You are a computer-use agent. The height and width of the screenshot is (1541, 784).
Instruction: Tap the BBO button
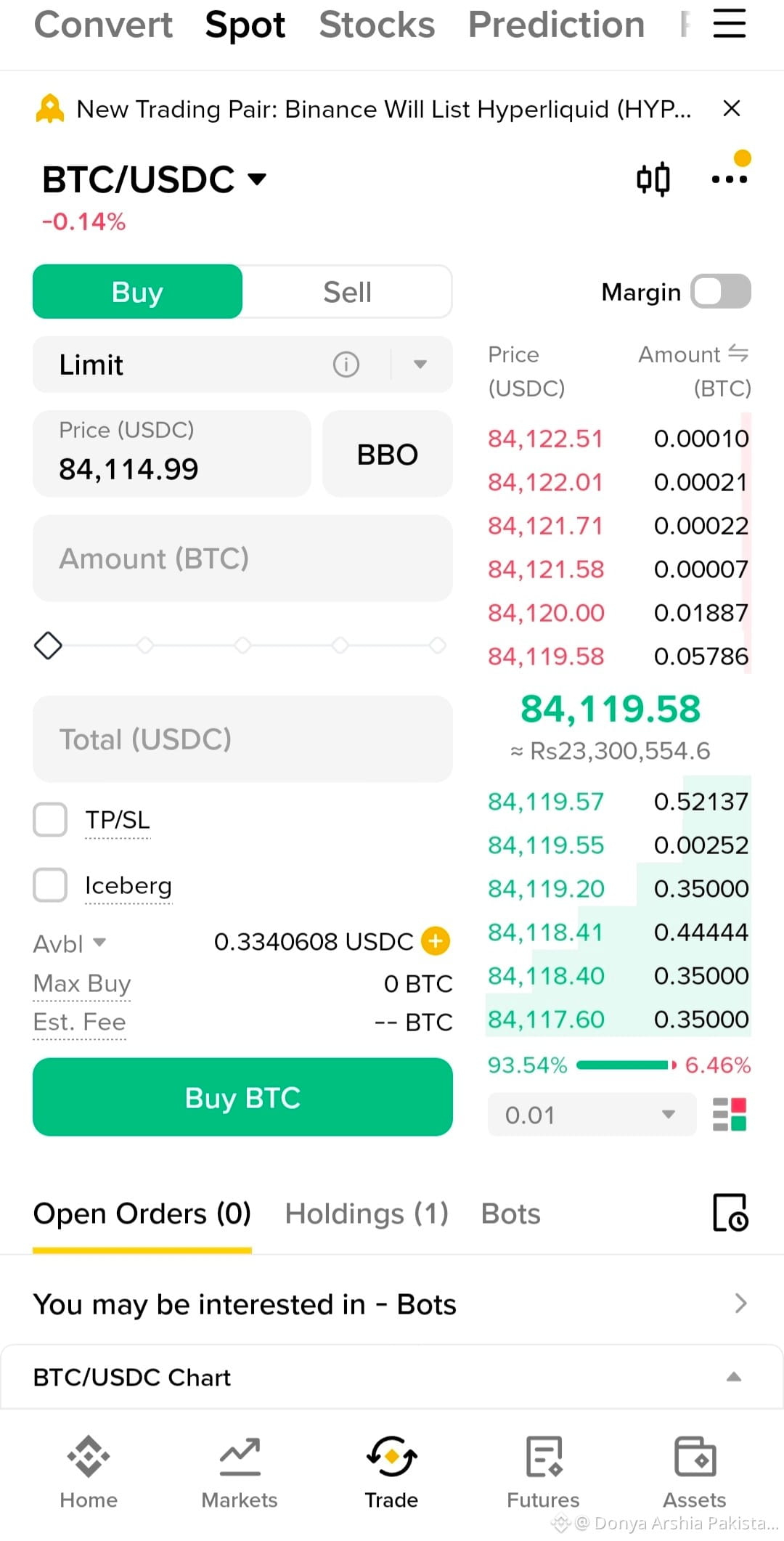point(388,454)
